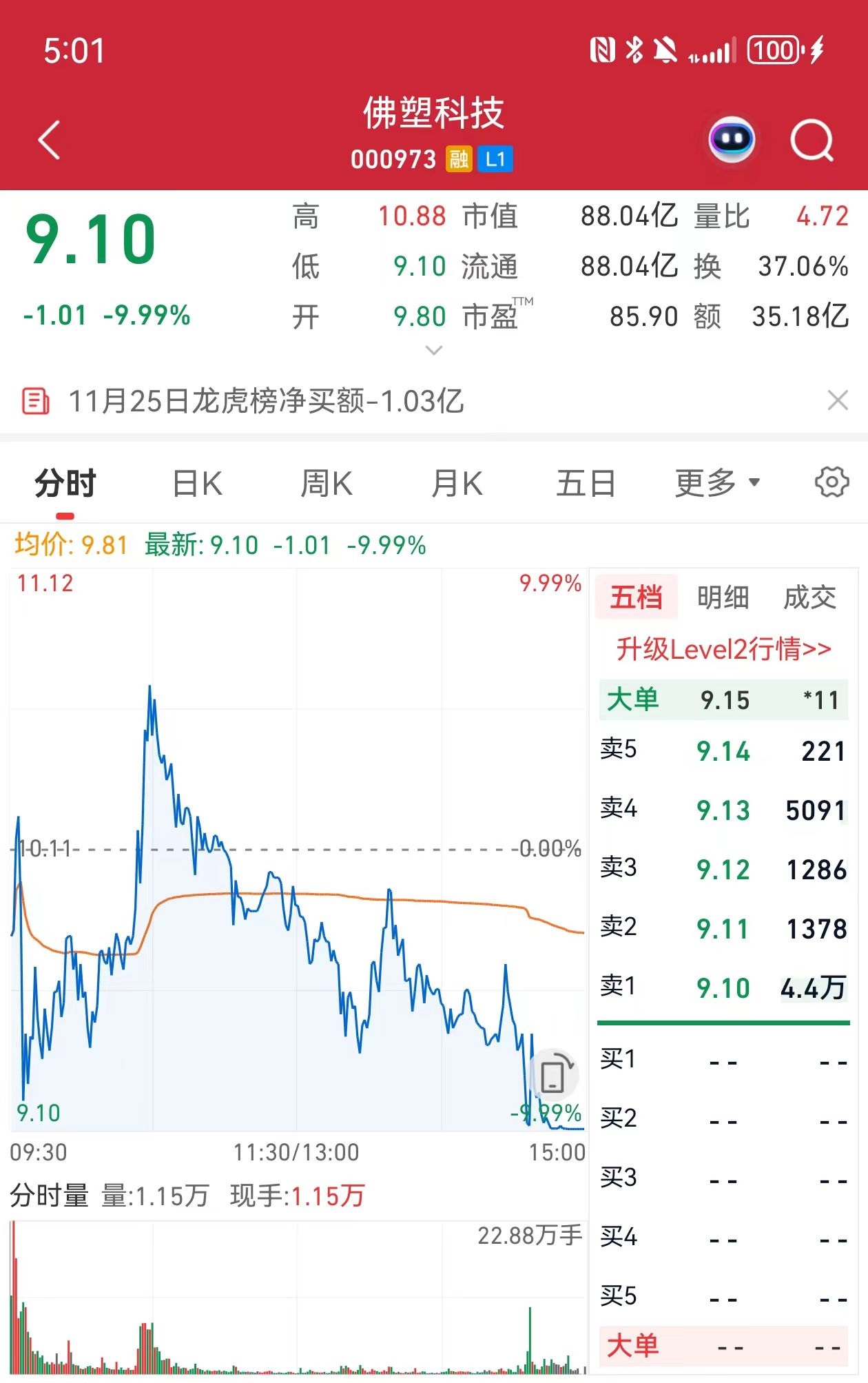Image resolution: width=868 pixels, height=1383 pixels.
Task: Expand more stock details chevron
Action: click(434, 351)
